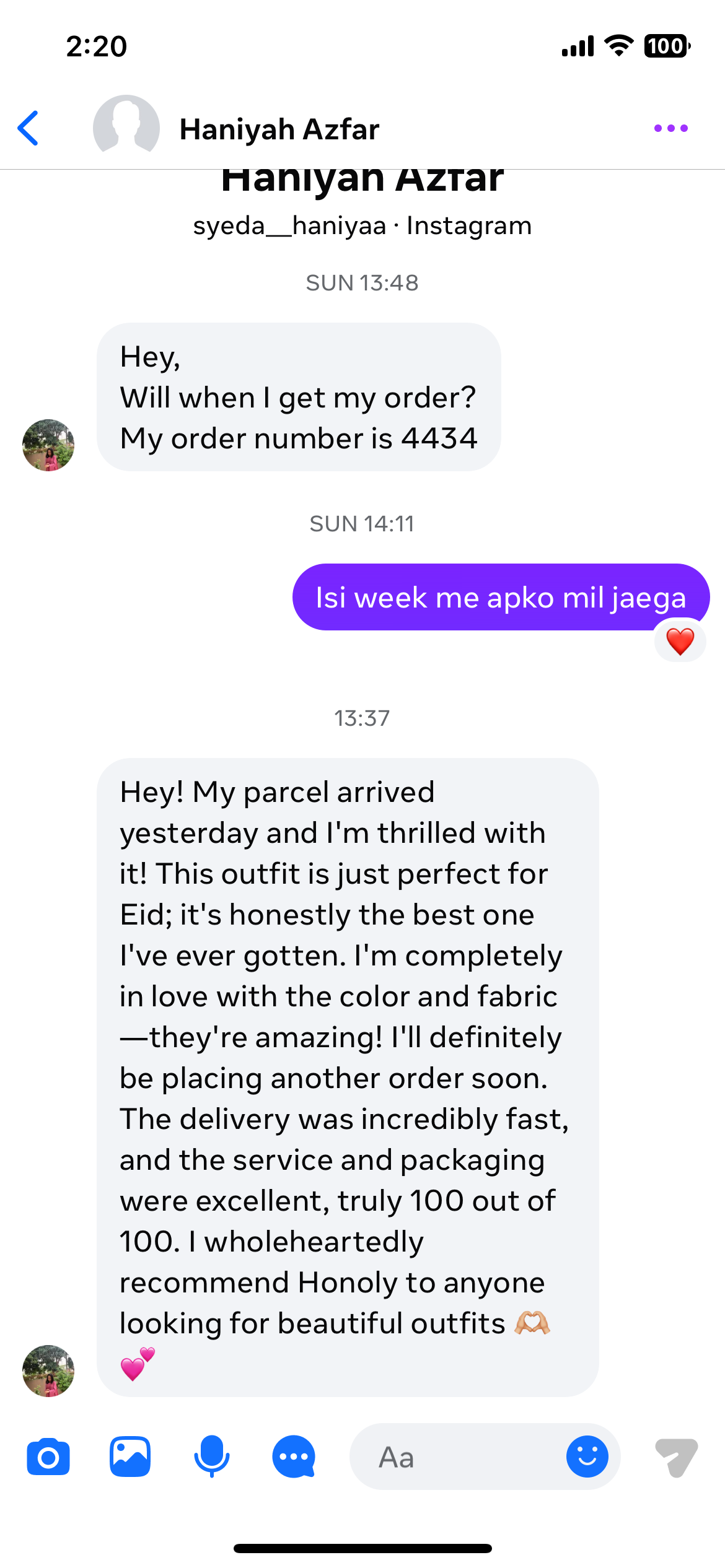
Task: Open the three-dot options menu
Action: tap(670, 128)
